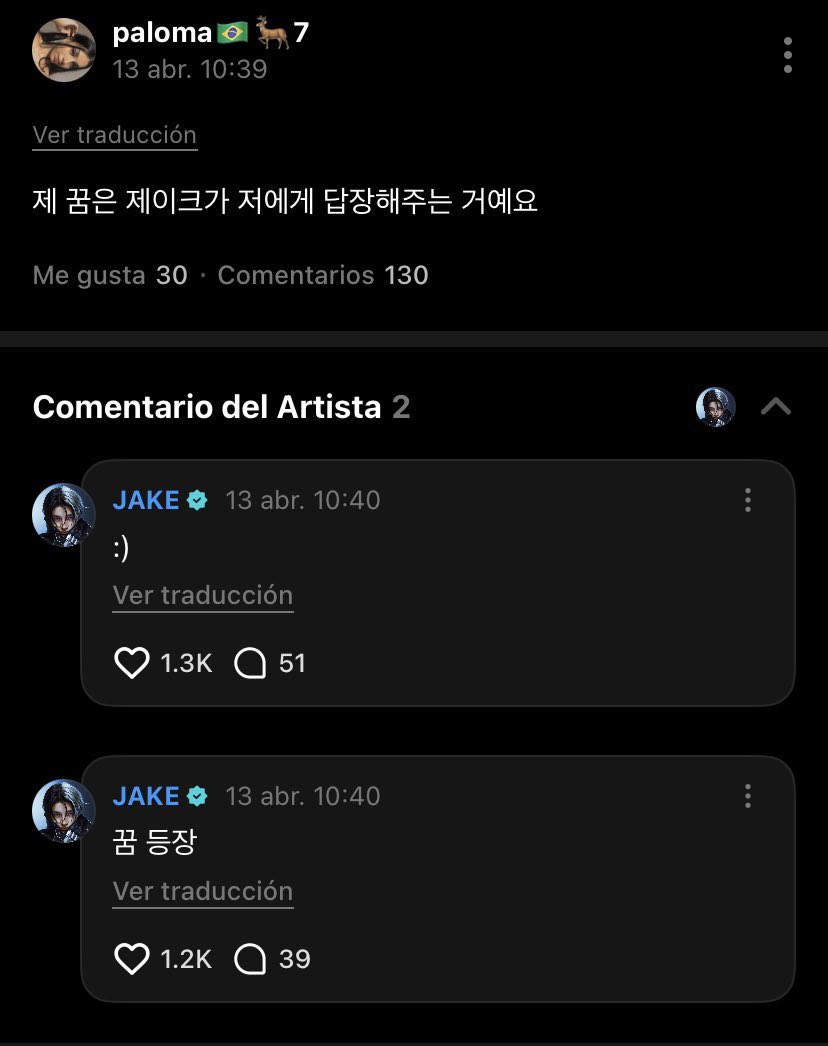Open paloma's profile picture
828x1046 pixels.
[x=64, y=51]
